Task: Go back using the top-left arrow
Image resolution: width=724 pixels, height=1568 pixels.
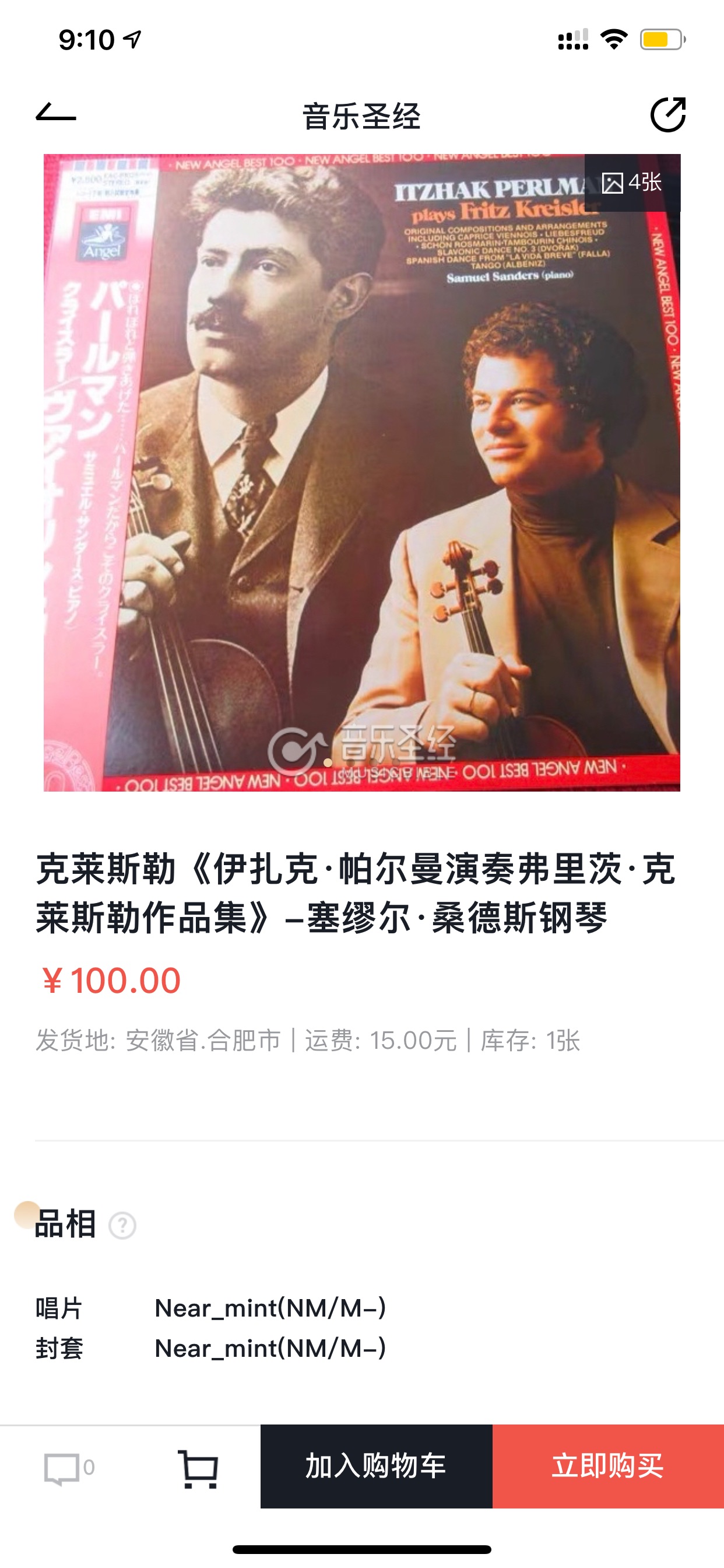Action: point(56,113)
